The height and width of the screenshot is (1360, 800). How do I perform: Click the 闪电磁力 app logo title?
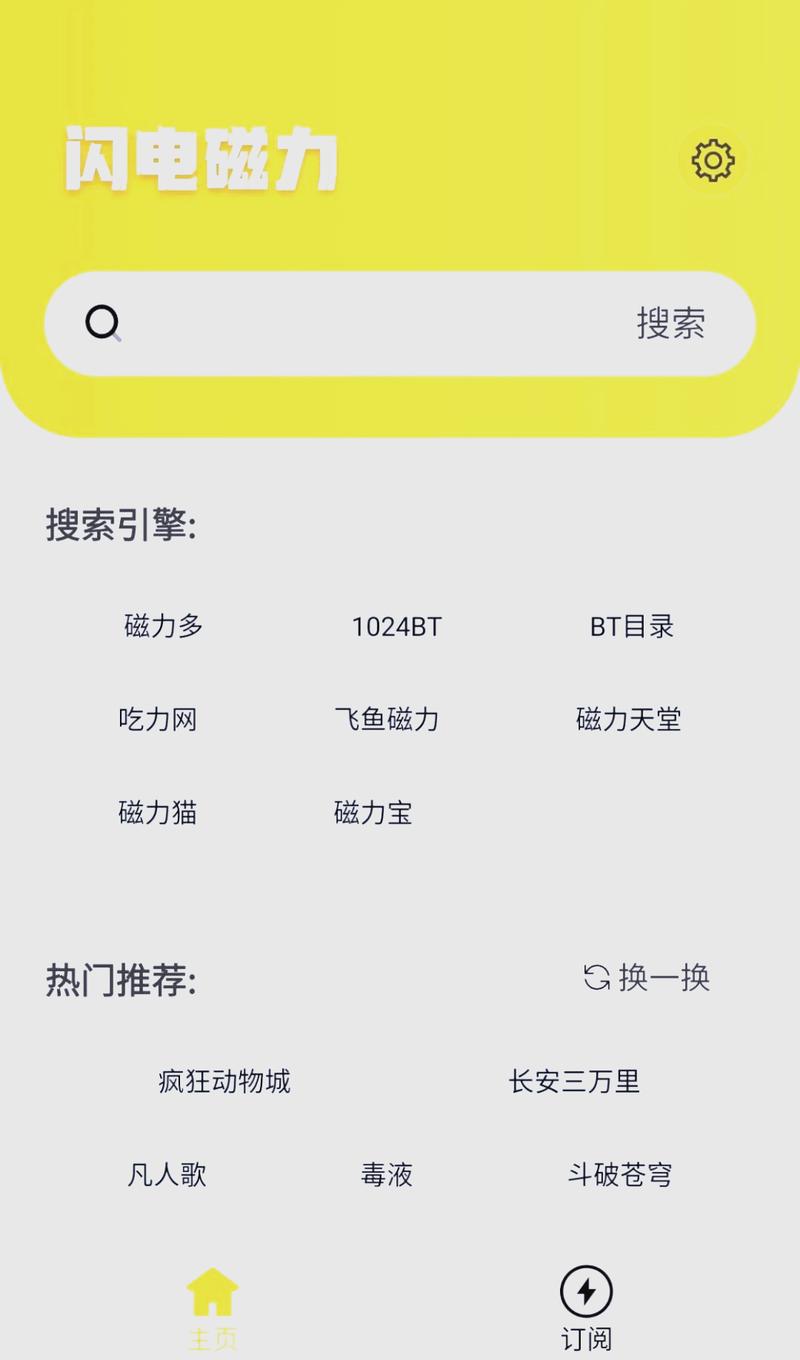click(x=200, y=160)
